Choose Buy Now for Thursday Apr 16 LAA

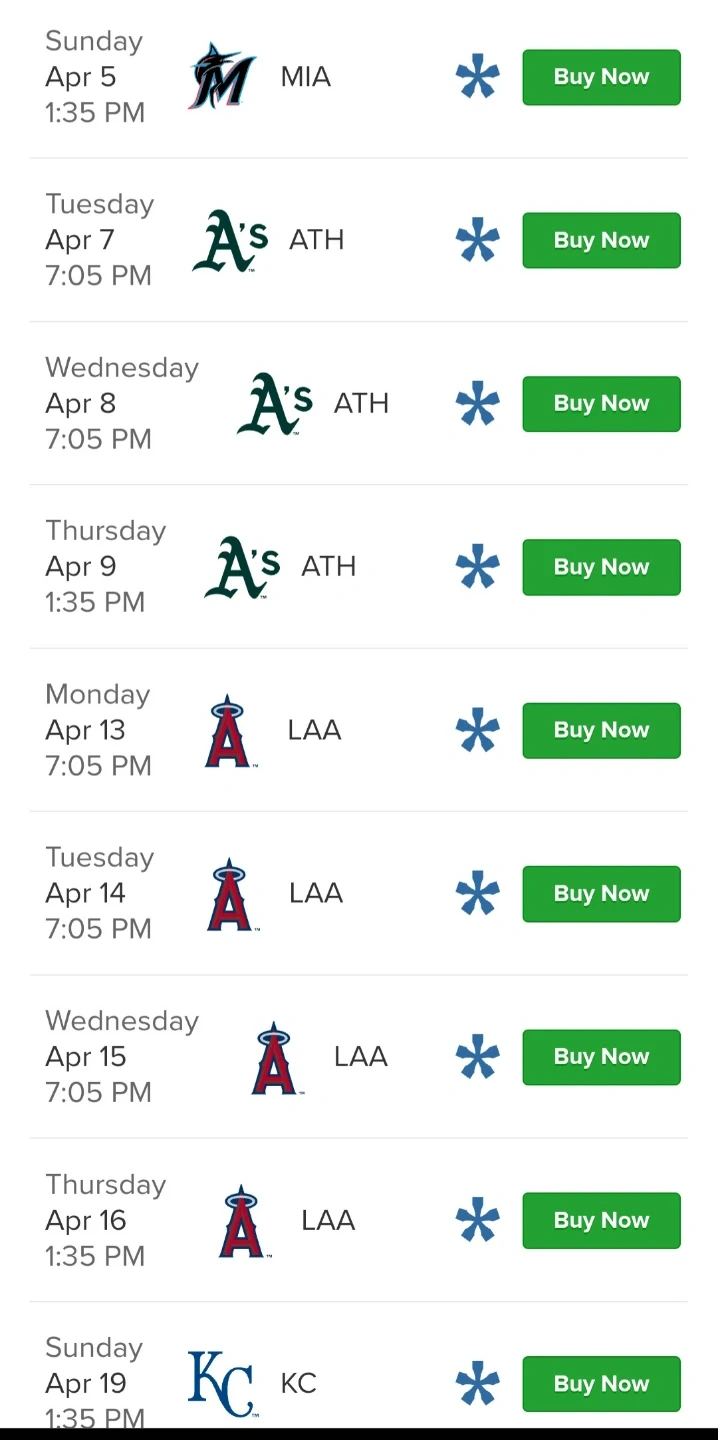point(601,1220)
